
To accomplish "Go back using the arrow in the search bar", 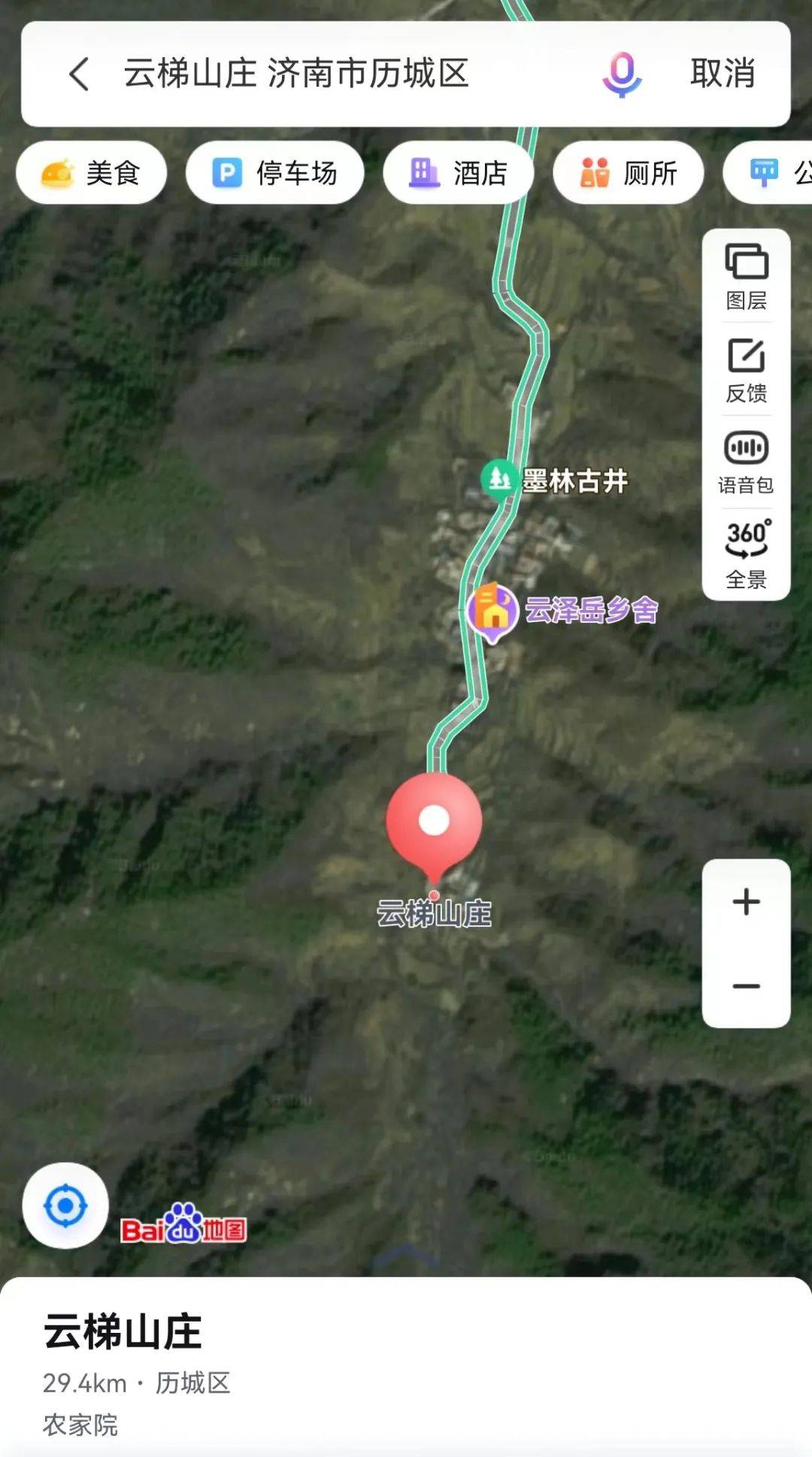I will pyautogui.click(x=80, y=74).
